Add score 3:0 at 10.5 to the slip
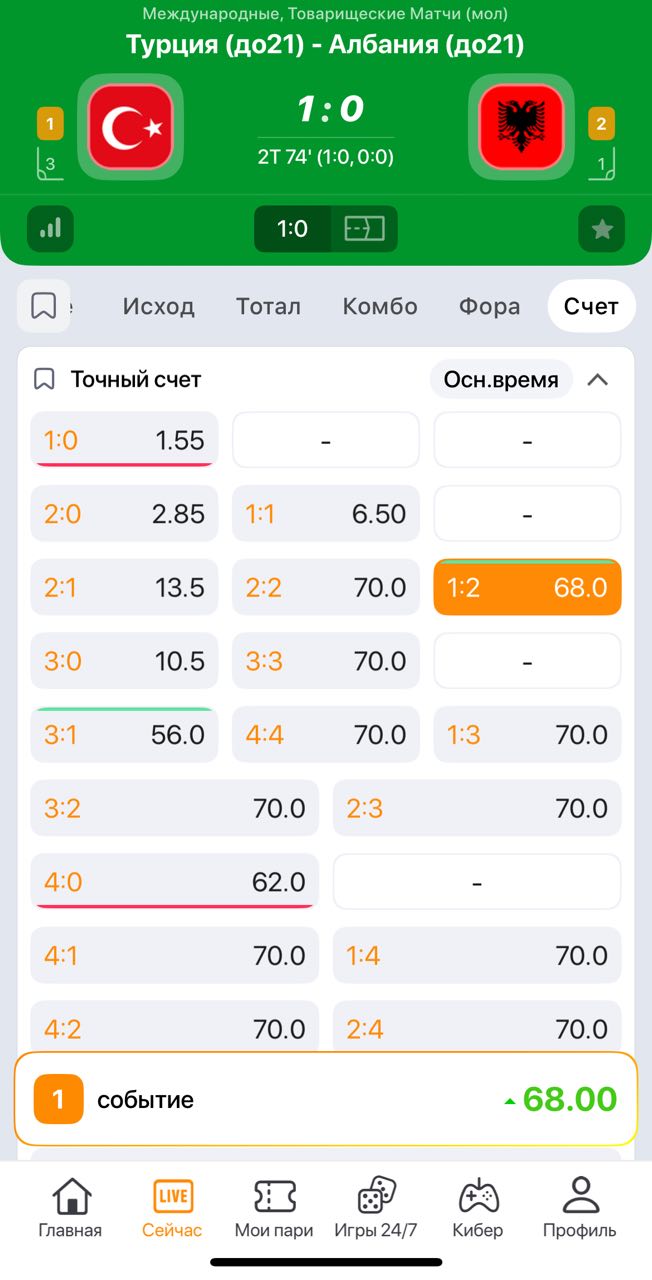The width and height of the screenshot is (652, 1280). point(125,661)
